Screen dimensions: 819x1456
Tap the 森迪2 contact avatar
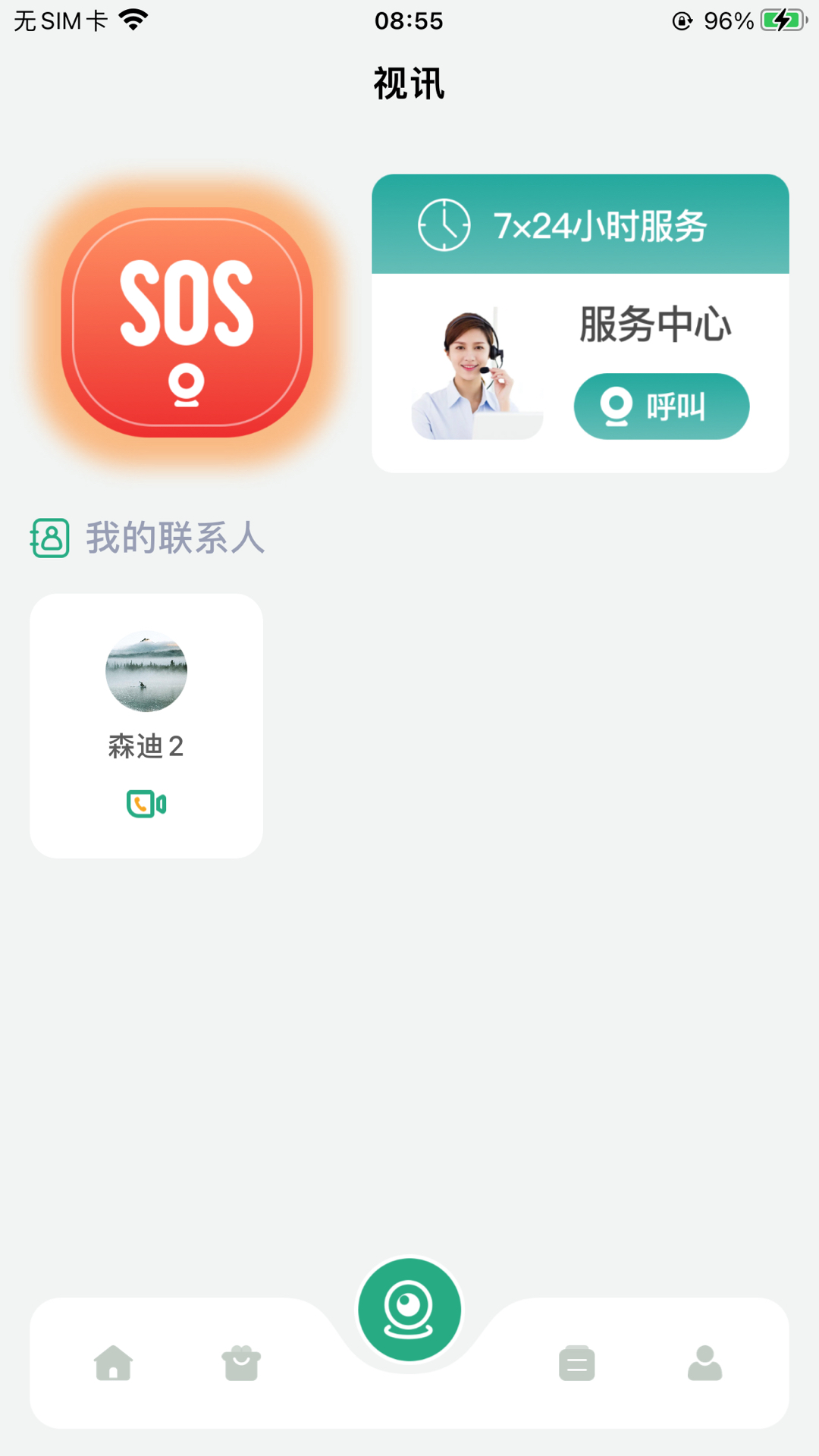pyautogui.click(x=146, y=672)
